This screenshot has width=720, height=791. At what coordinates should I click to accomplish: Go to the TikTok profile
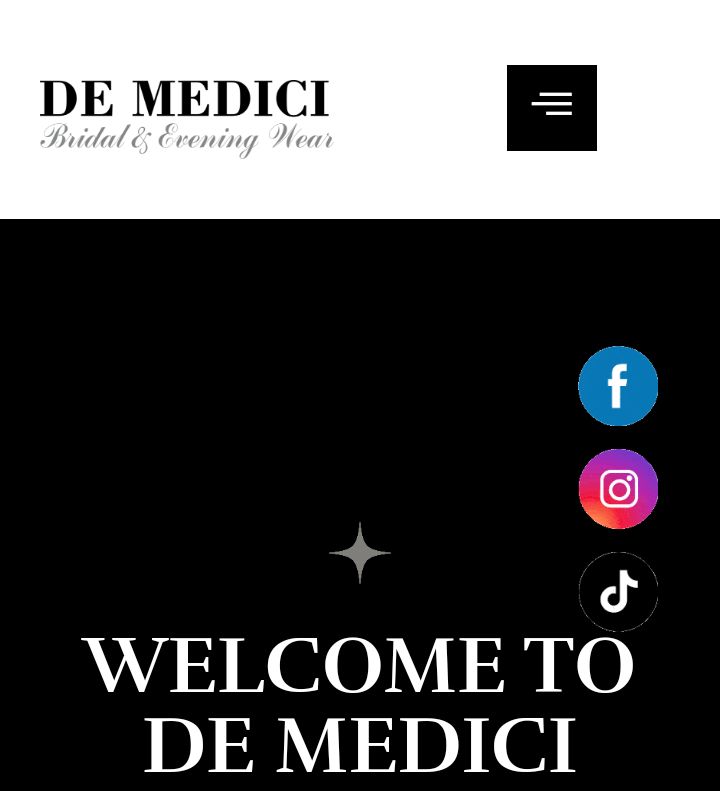point(618,592)
